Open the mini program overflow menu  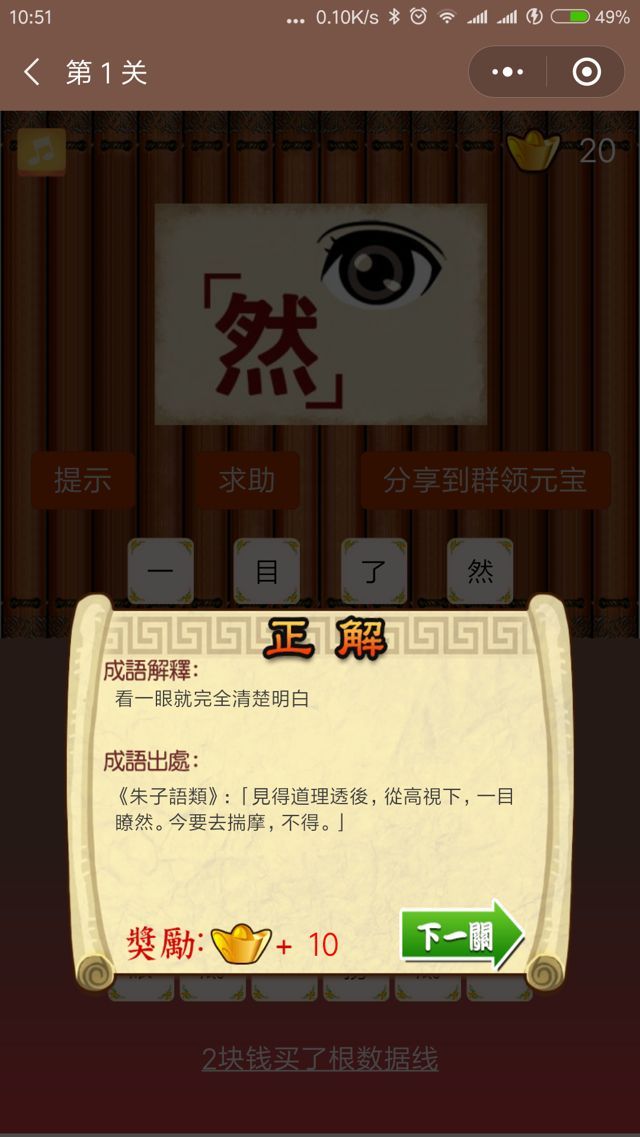click(x=508, y=72)
